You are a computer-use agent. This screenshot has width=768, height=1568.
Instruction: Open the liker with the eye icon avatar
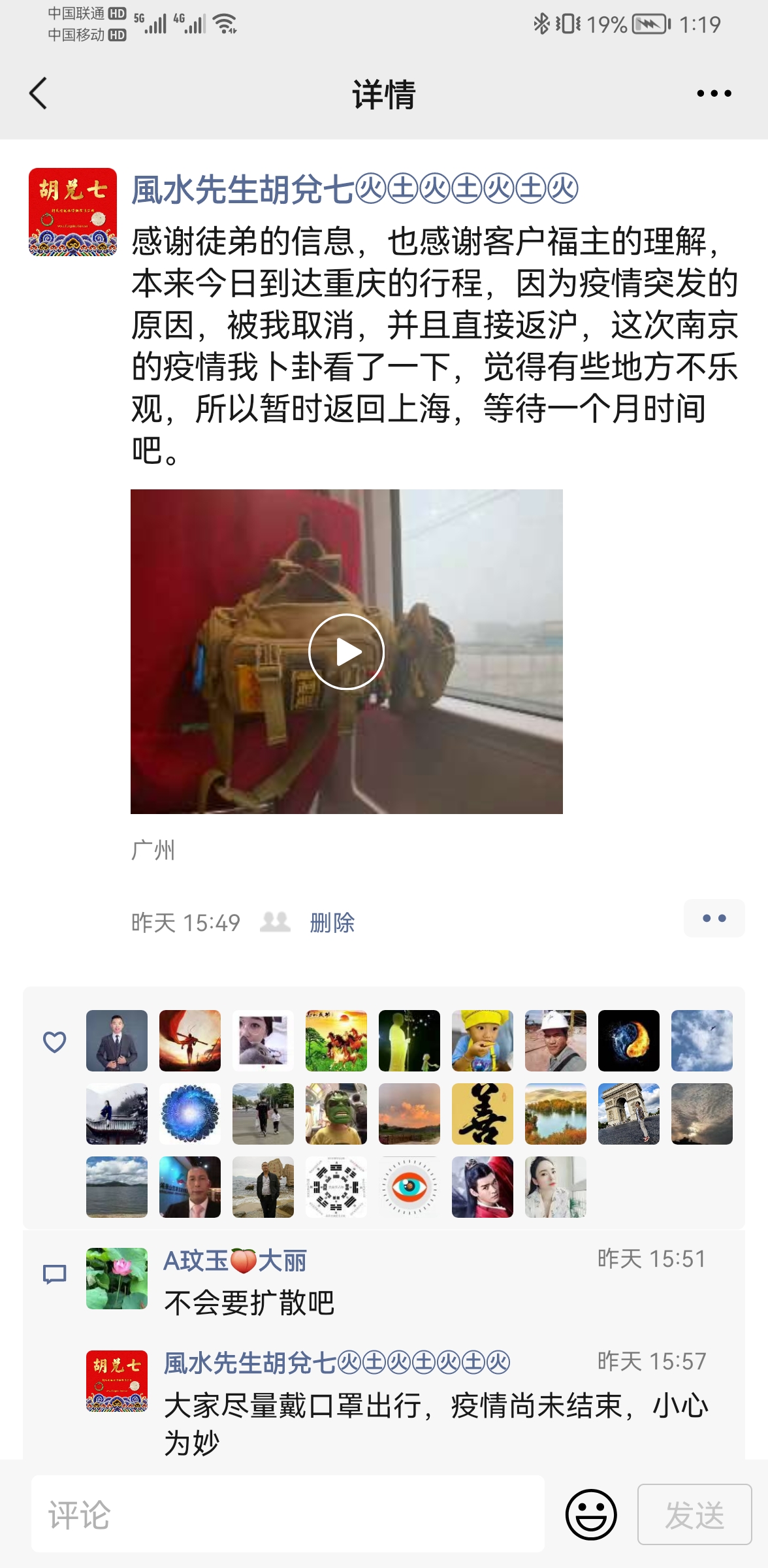[409, 1187]
